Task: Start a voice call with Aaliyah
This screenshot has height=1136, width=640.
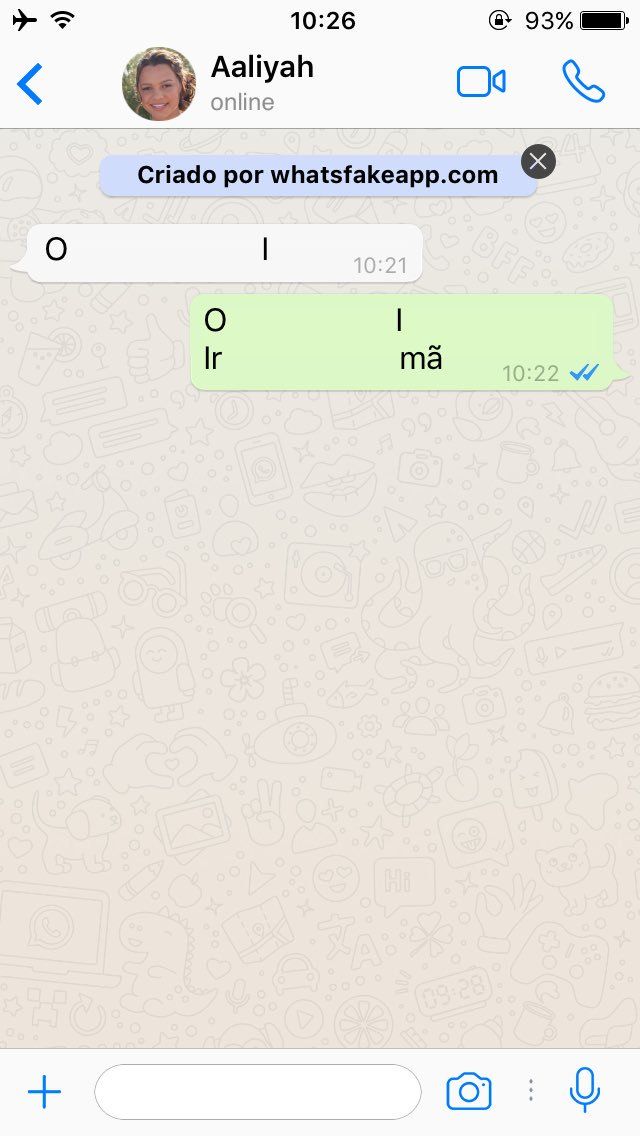Action: [x=583, y=81]
